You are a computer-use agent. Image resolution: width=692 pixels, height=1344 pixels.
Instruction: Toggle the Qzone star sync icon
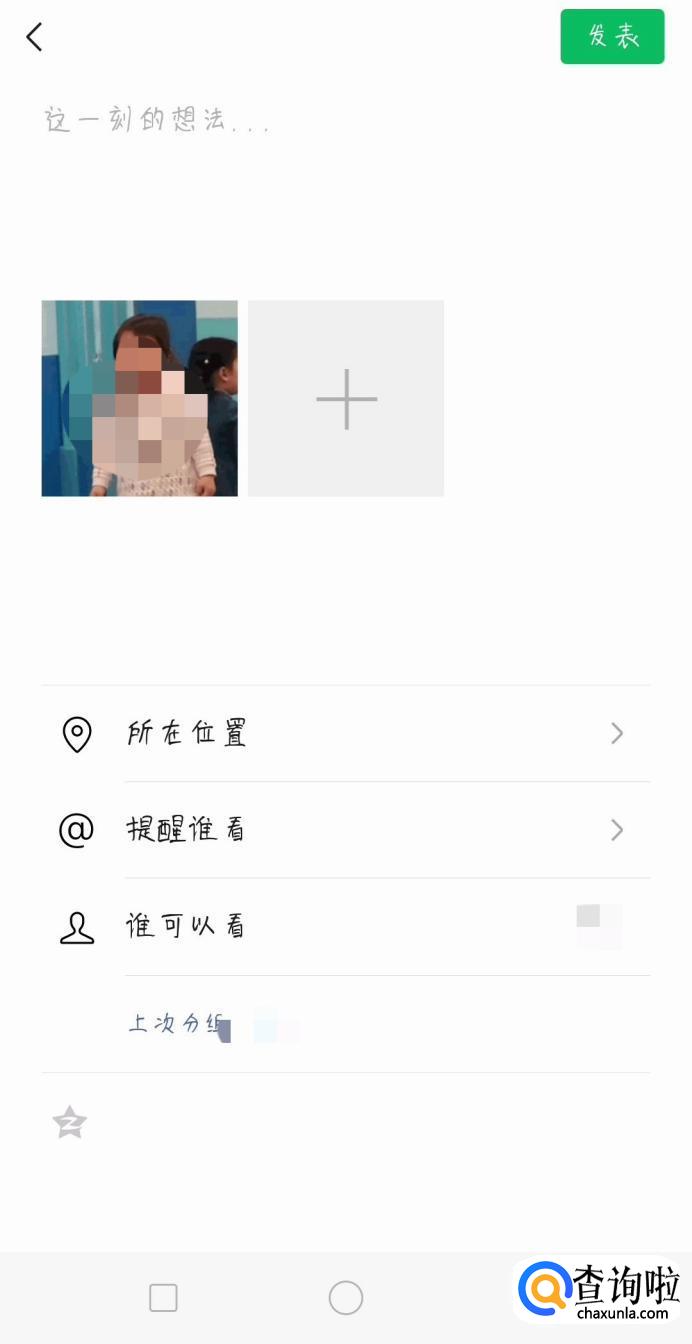click(x=70, y=1122)
